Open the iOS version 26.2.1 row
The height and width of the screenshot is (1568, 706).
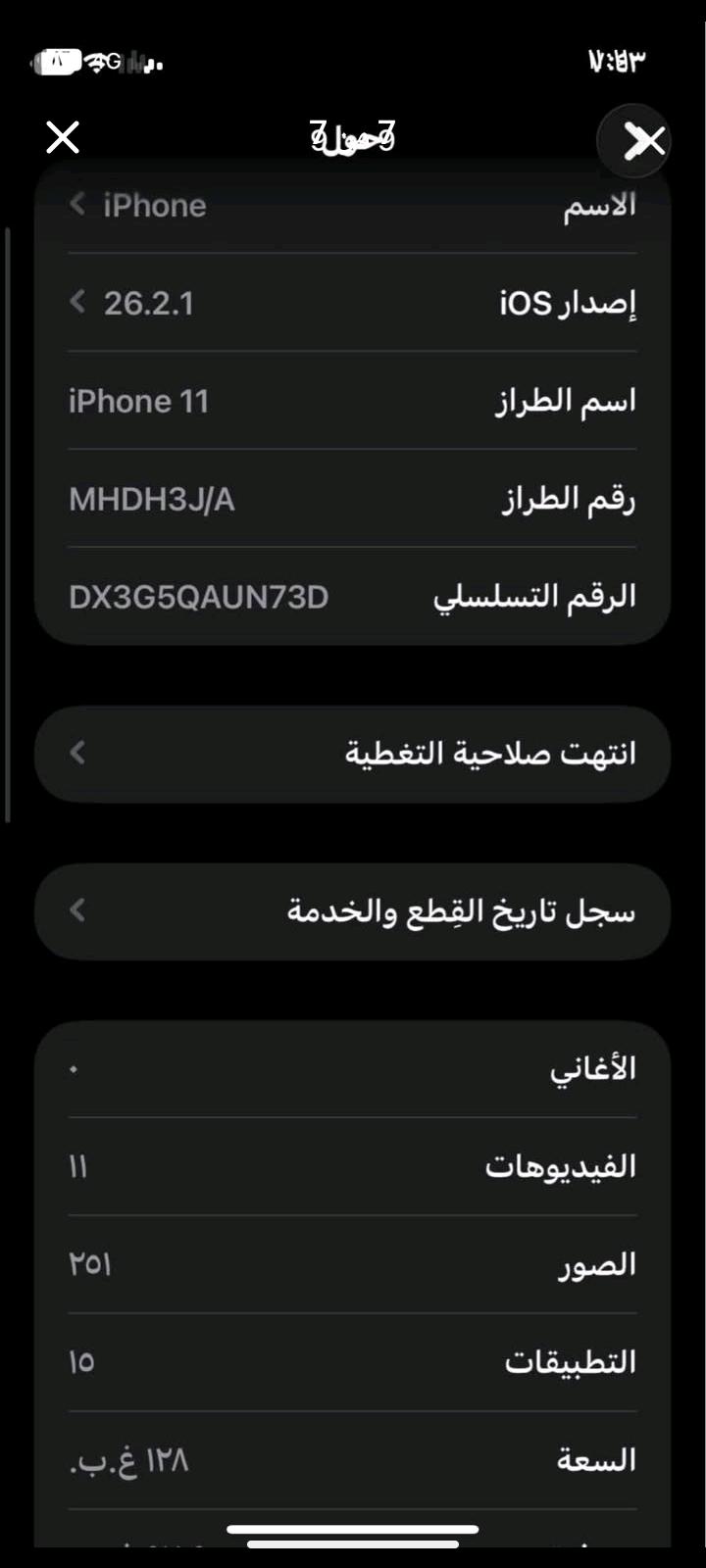(352, 303)
